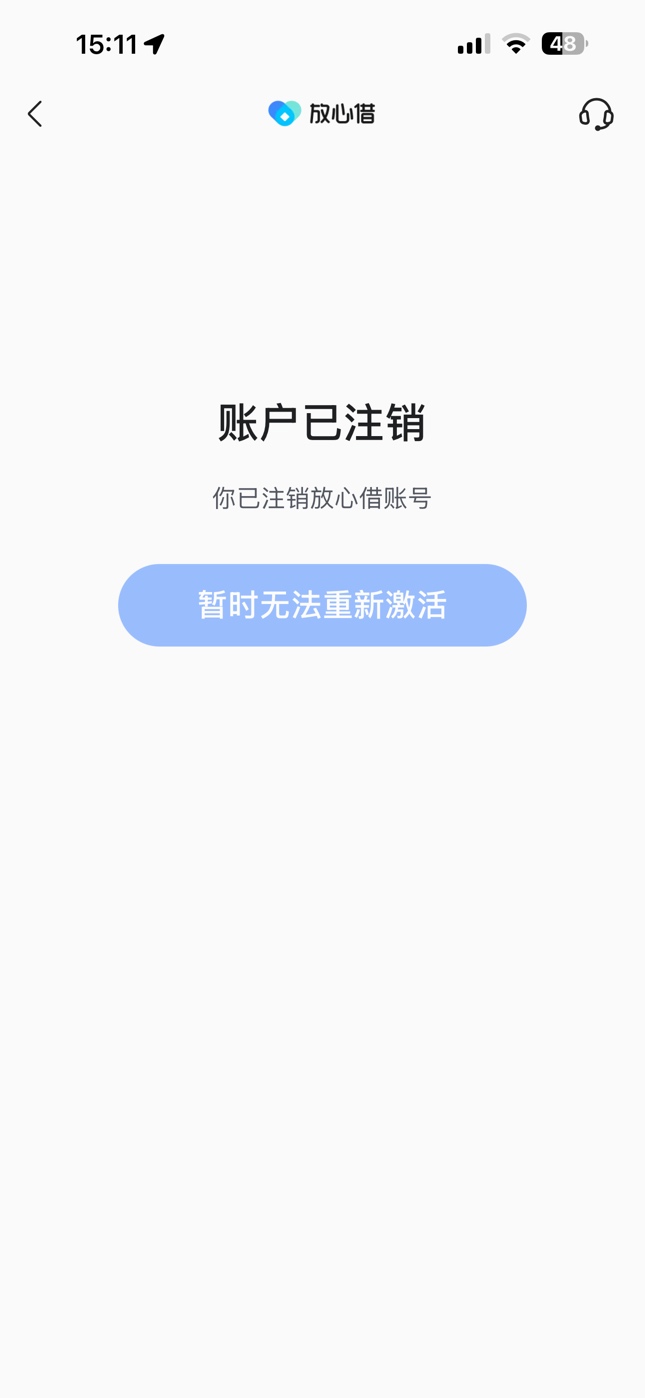
Task: Tap the 暂时无法重新激活 button
Action: (322, 605)
